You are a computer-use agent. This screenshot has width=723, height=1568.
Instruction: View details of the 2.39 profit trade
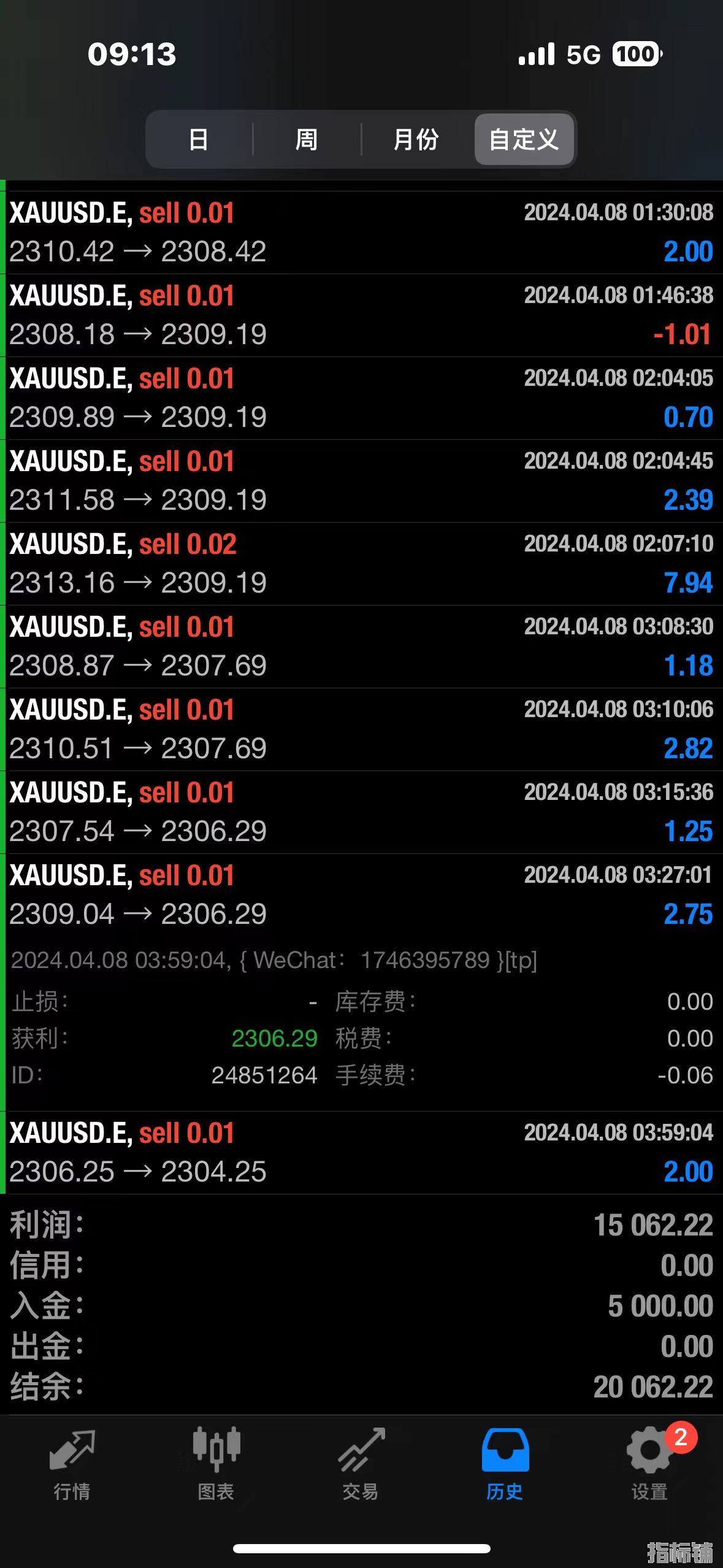361,481
